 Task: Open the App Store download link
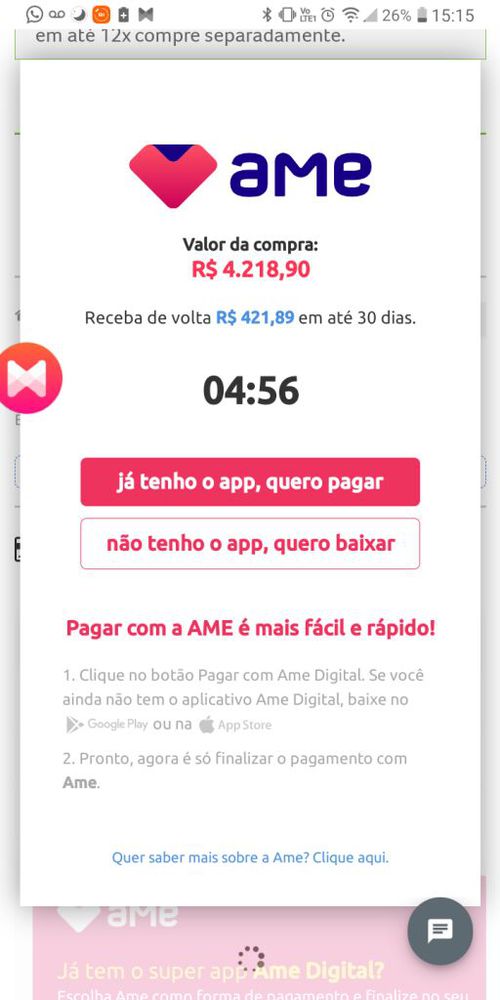pyautogui.click(x=235, y=724)
